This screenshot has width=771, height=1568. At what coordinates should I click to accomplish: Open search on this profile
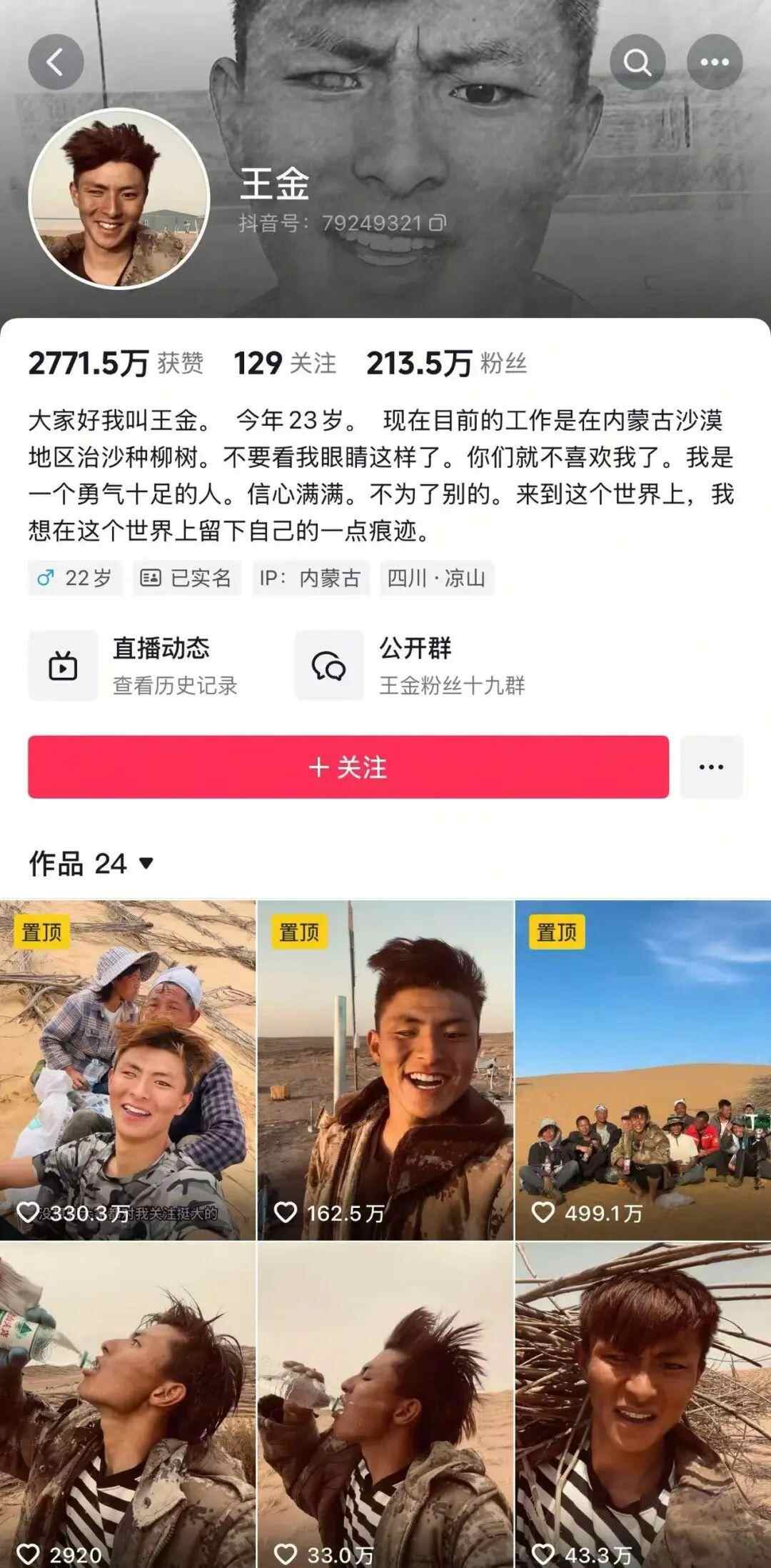click(637, 62)
